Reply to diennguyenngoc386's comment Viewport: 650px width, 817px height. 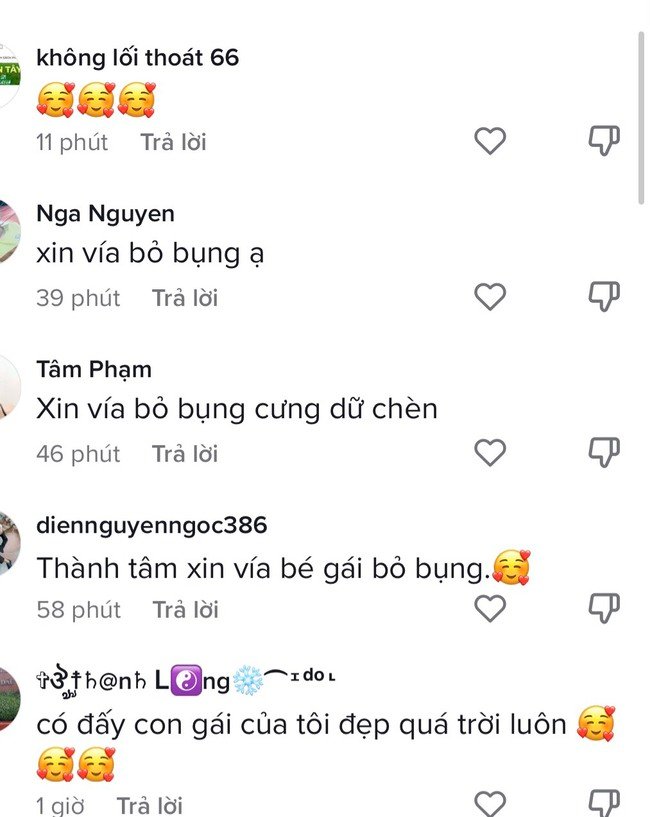pos(185,609)
